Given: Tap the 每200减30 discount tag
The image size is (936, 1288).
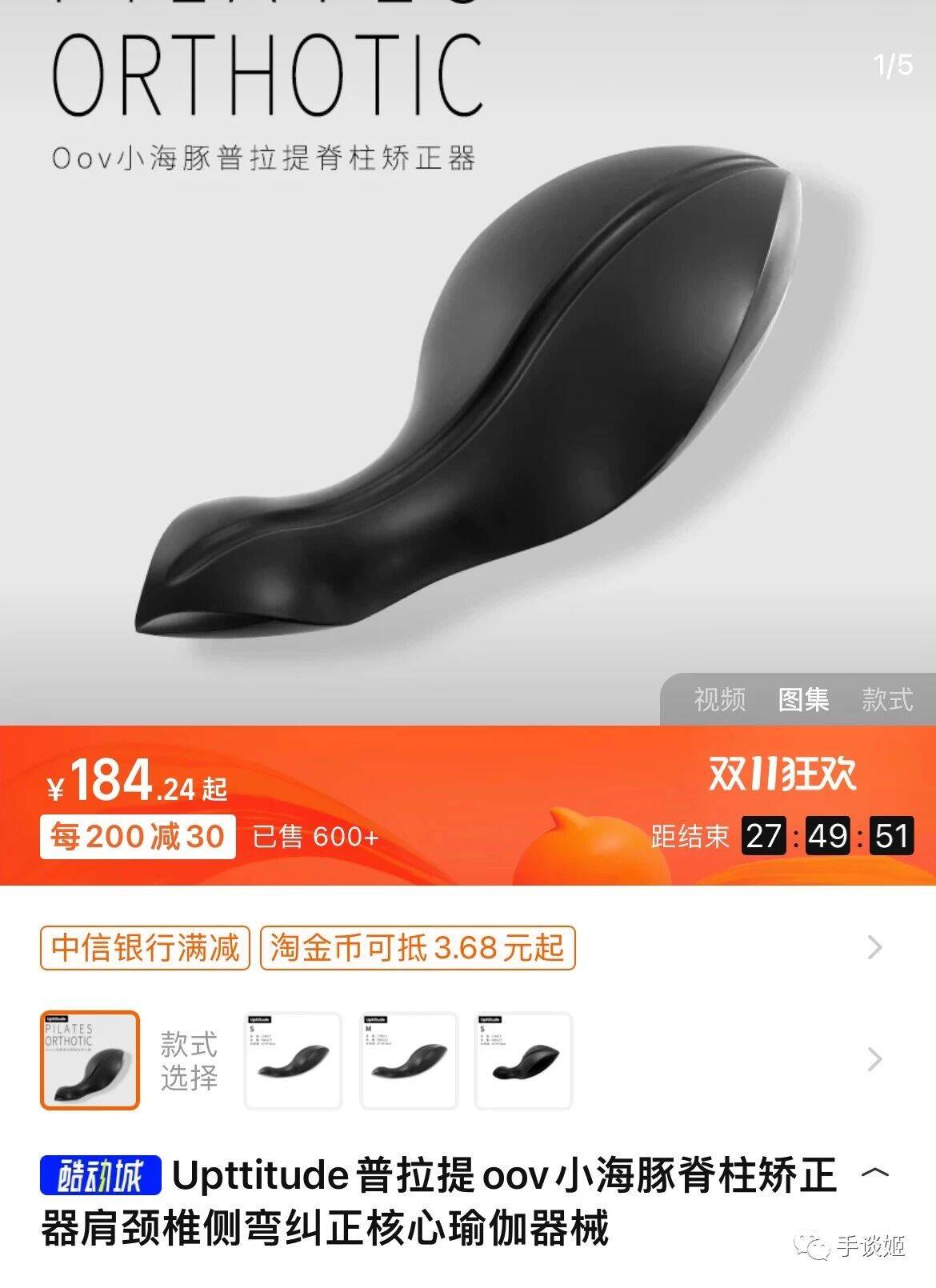Looking at the screenshot, I should [138, 837].
